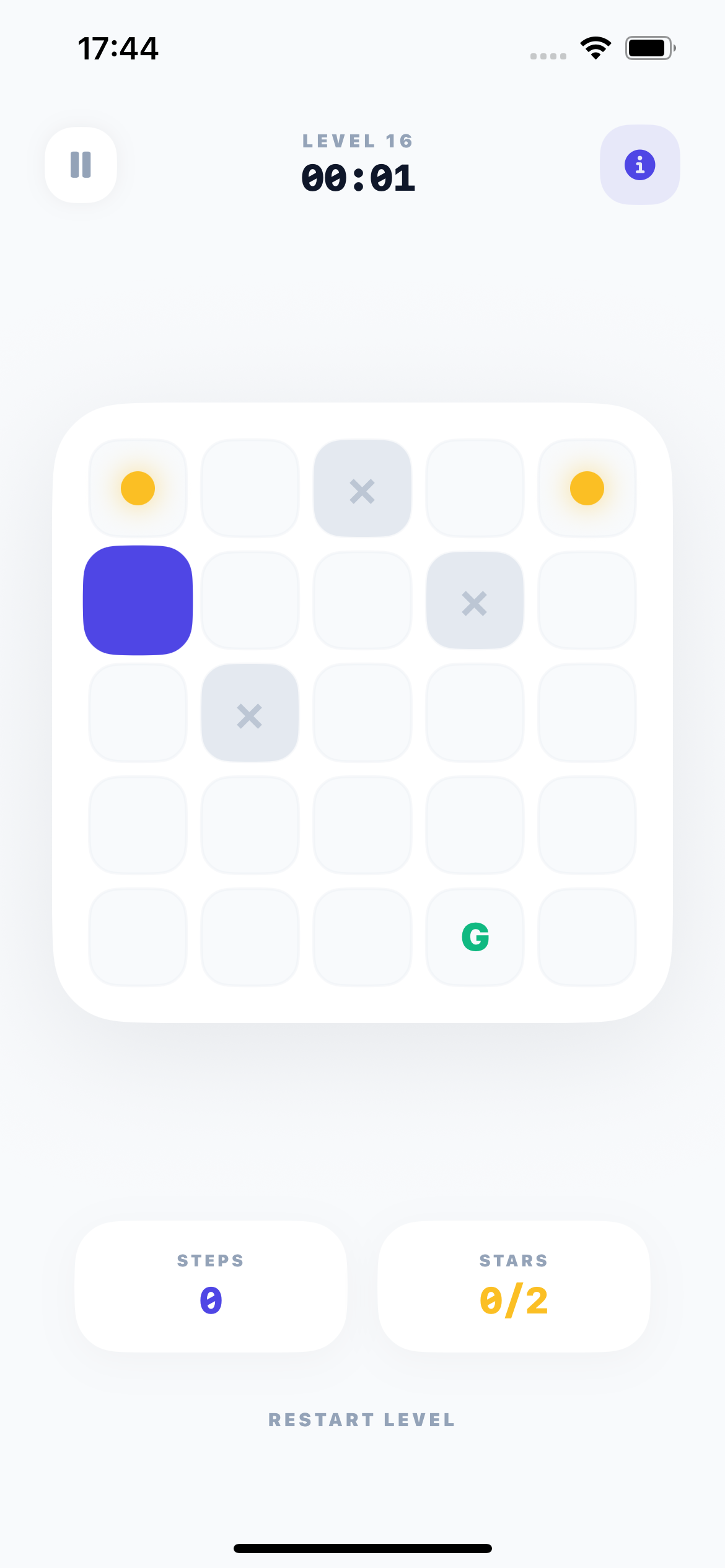Pause the game

coord(81,165)
